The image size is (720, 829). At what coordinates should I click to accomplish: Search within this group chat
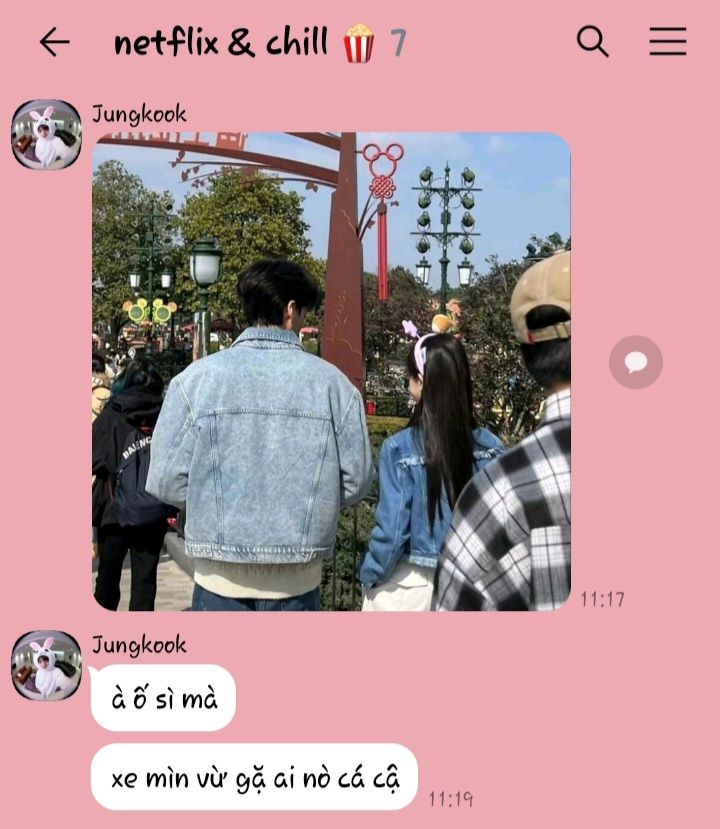point(593,42)
